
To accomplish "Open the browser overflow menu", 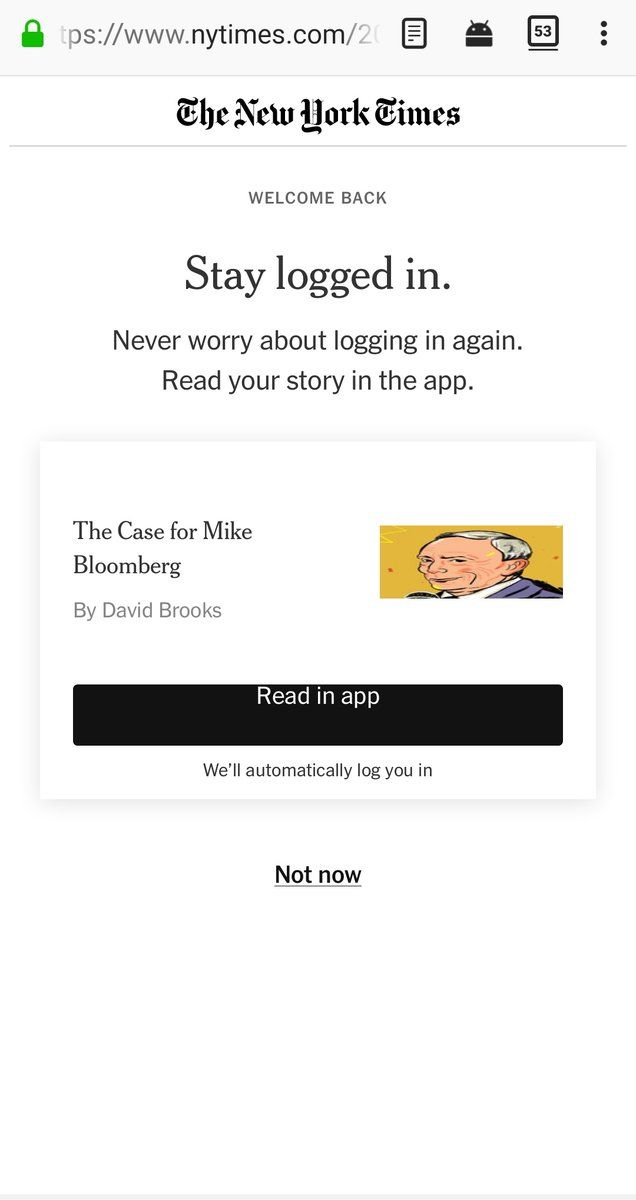I will pos(603,35).
